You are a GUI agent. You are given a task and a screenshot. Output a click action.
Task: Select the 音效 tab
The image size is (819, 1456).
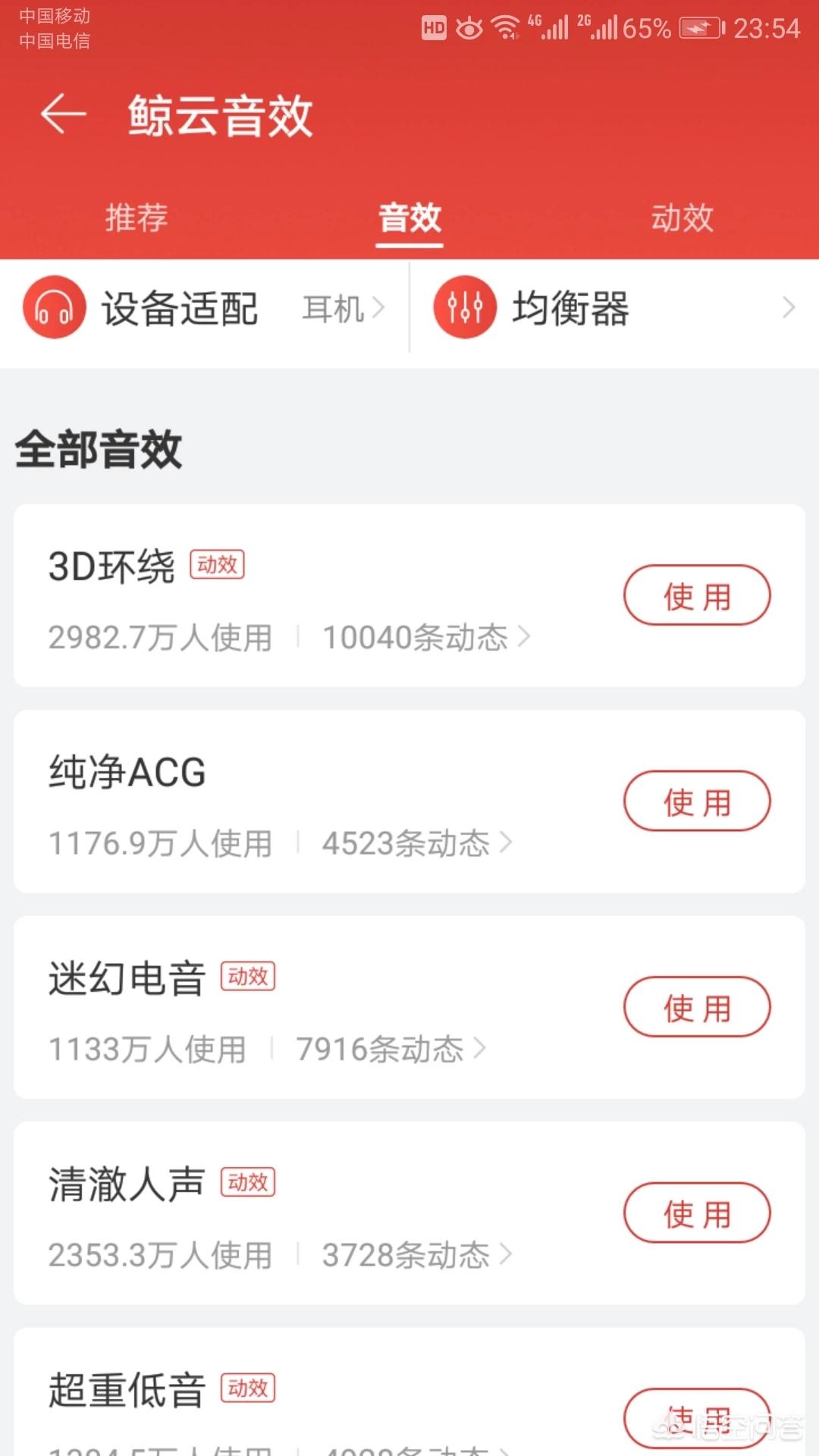click(x=409, y=218)
